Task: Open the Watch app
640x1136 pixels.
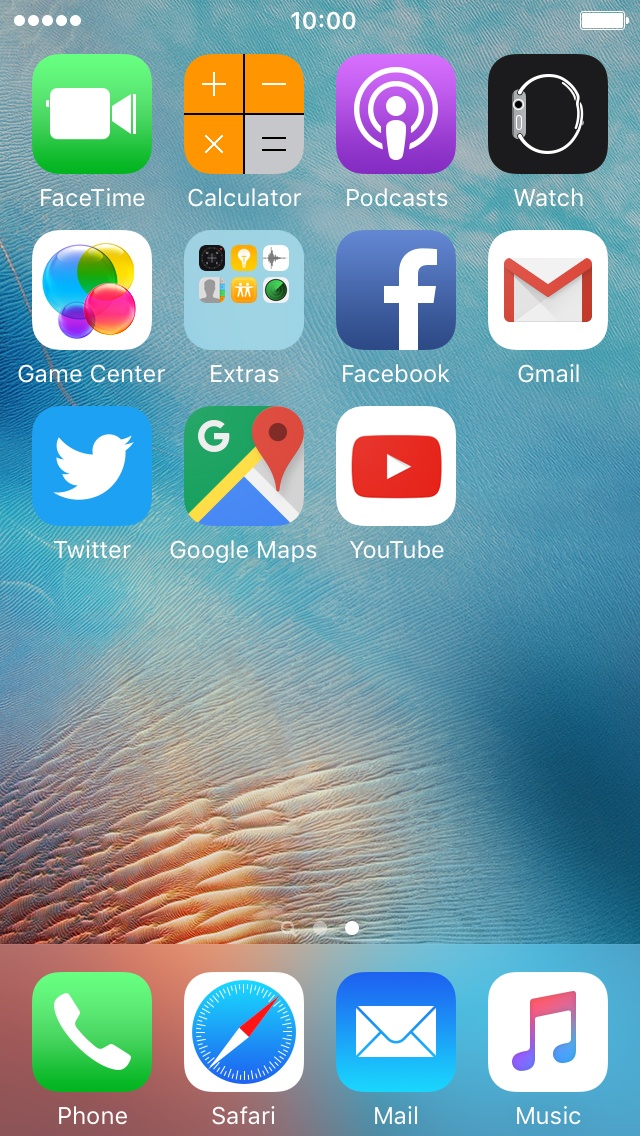Action: point(548,114)
